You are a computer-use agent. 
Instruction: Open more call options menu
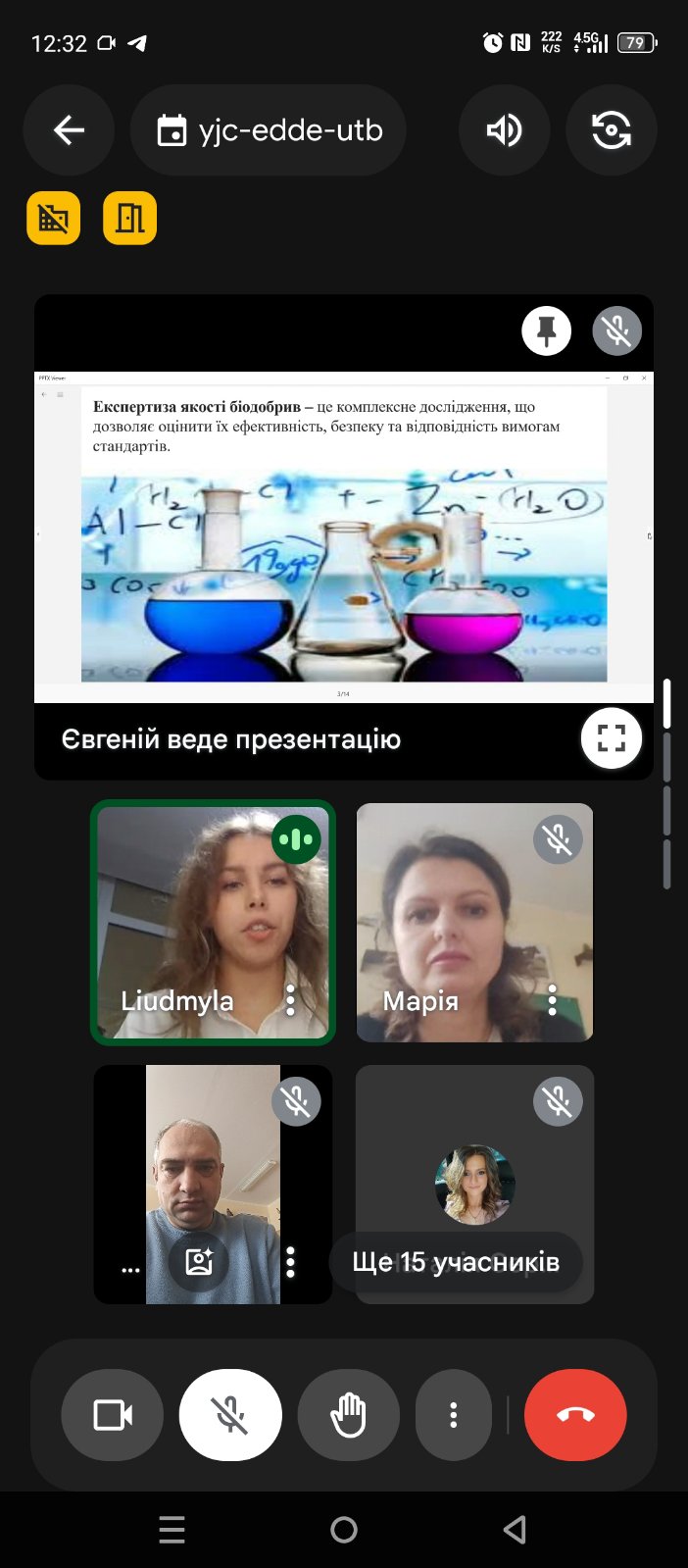453,1415
